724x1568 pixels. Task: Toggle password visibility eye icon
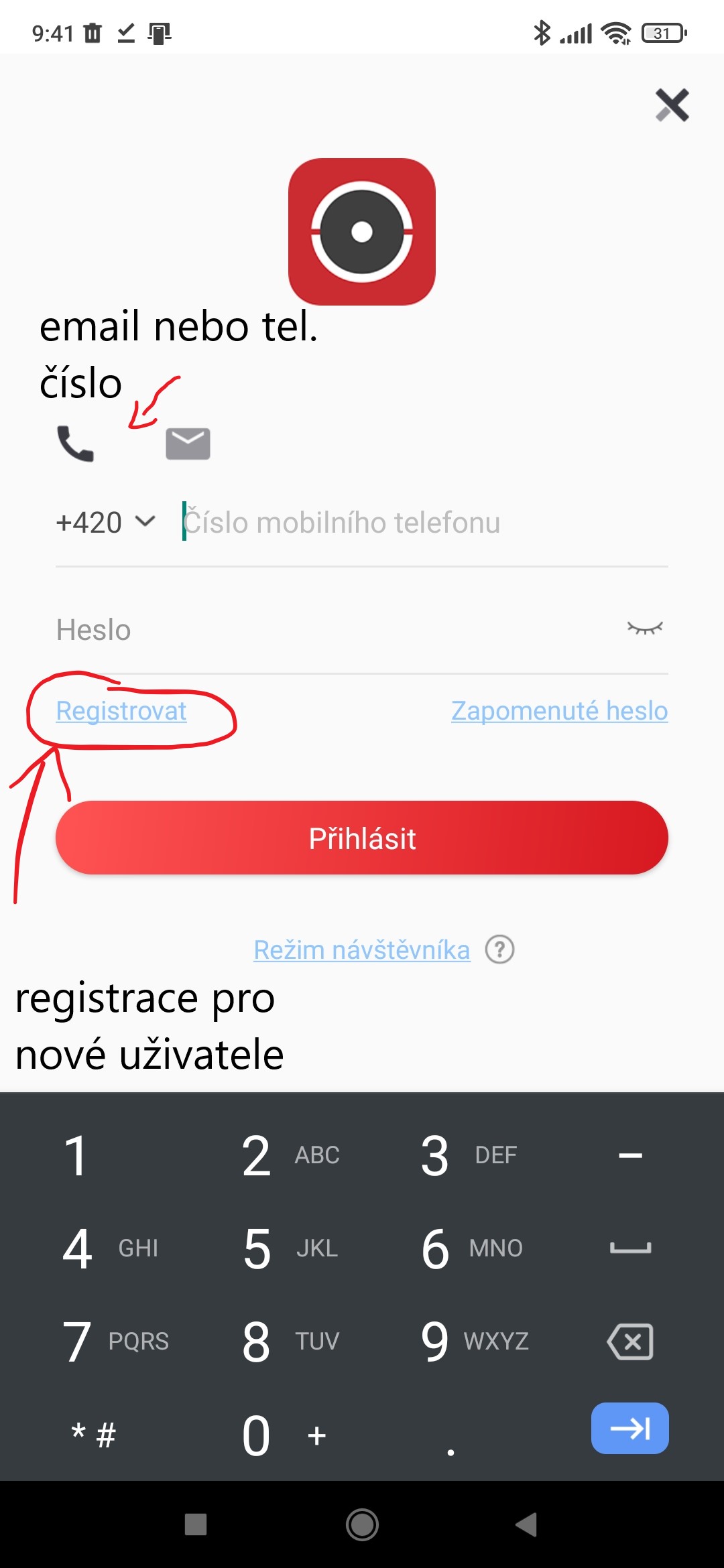click(x=644, y=629)
